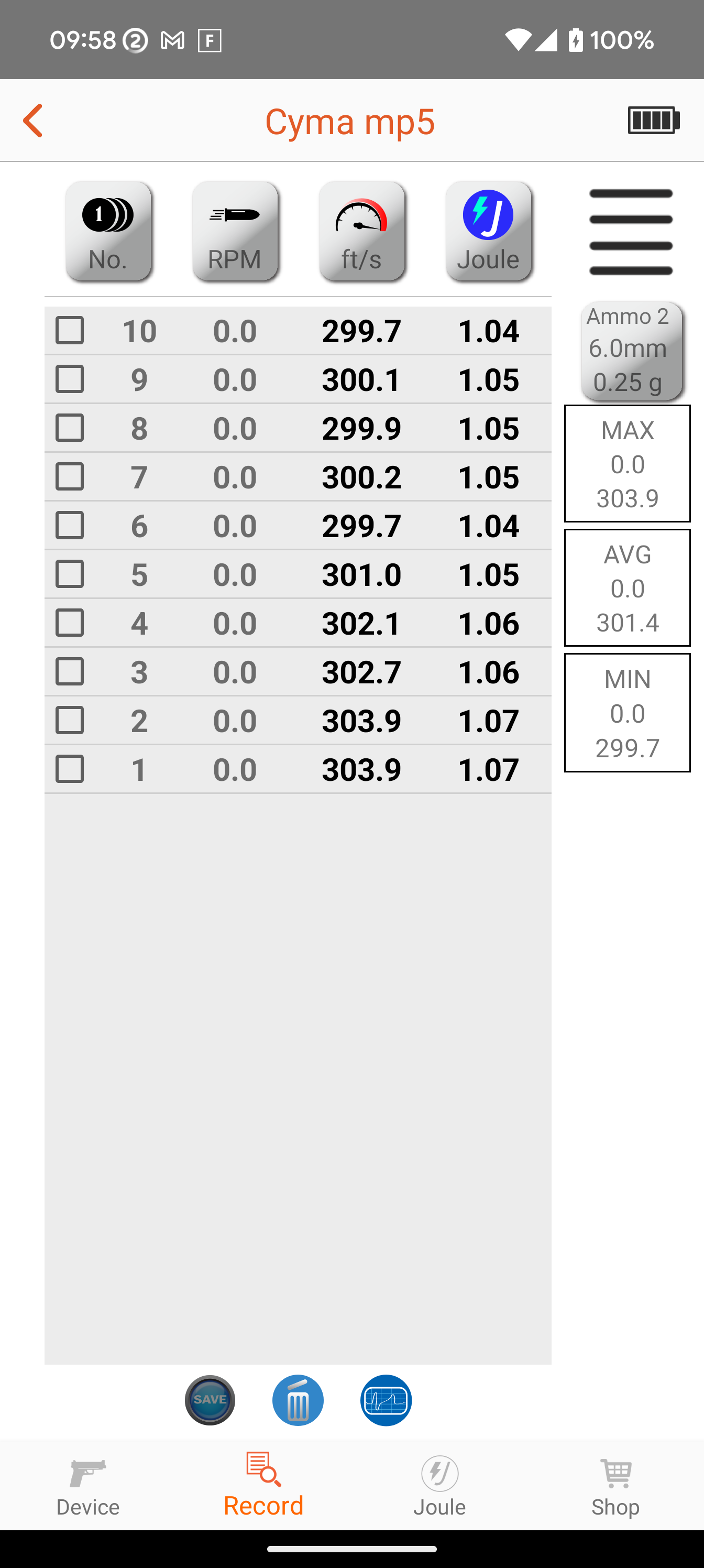The image size is (704, 1568).
Task: Open the hamburger menu
Action: pos(631,232)
